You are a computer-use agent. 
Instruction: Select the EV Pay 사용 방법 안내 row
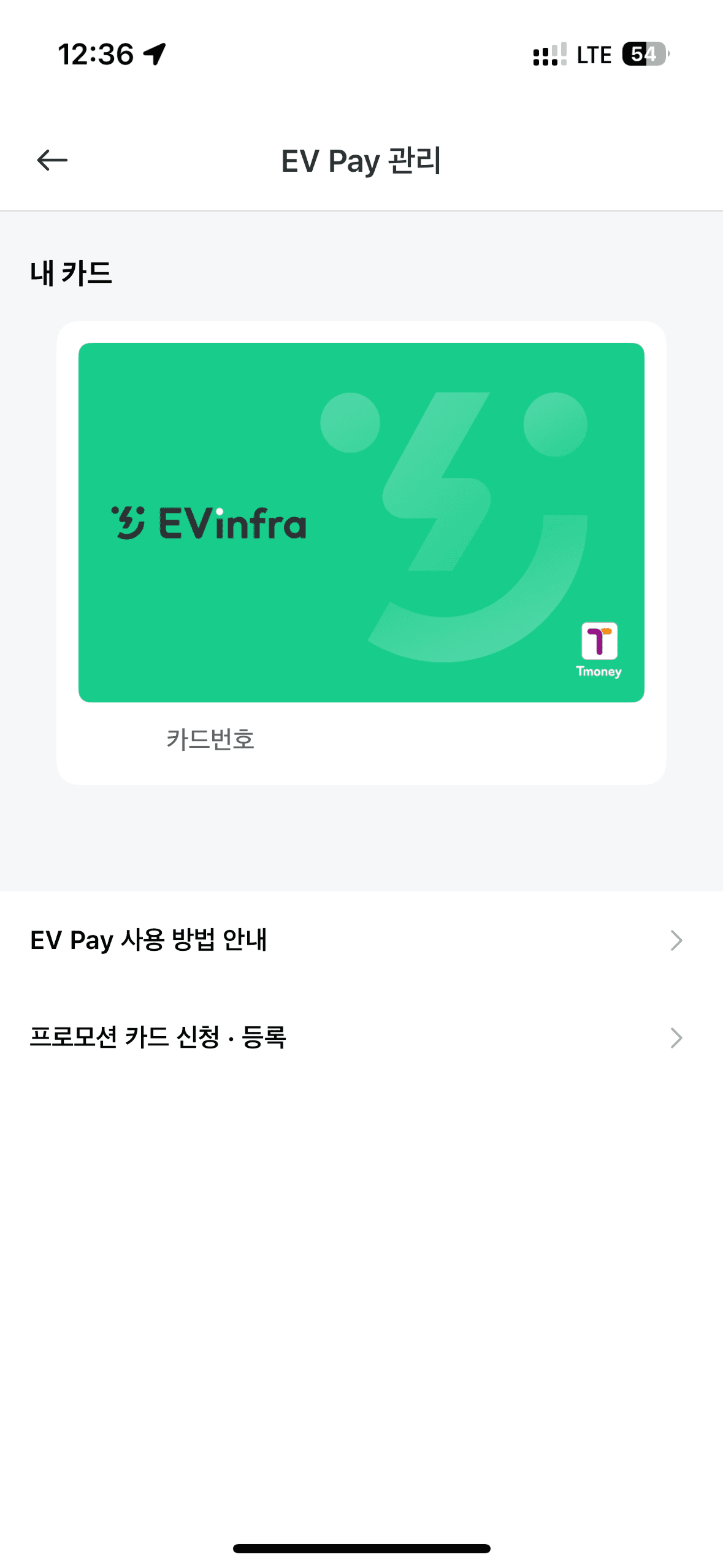[151, 940]
